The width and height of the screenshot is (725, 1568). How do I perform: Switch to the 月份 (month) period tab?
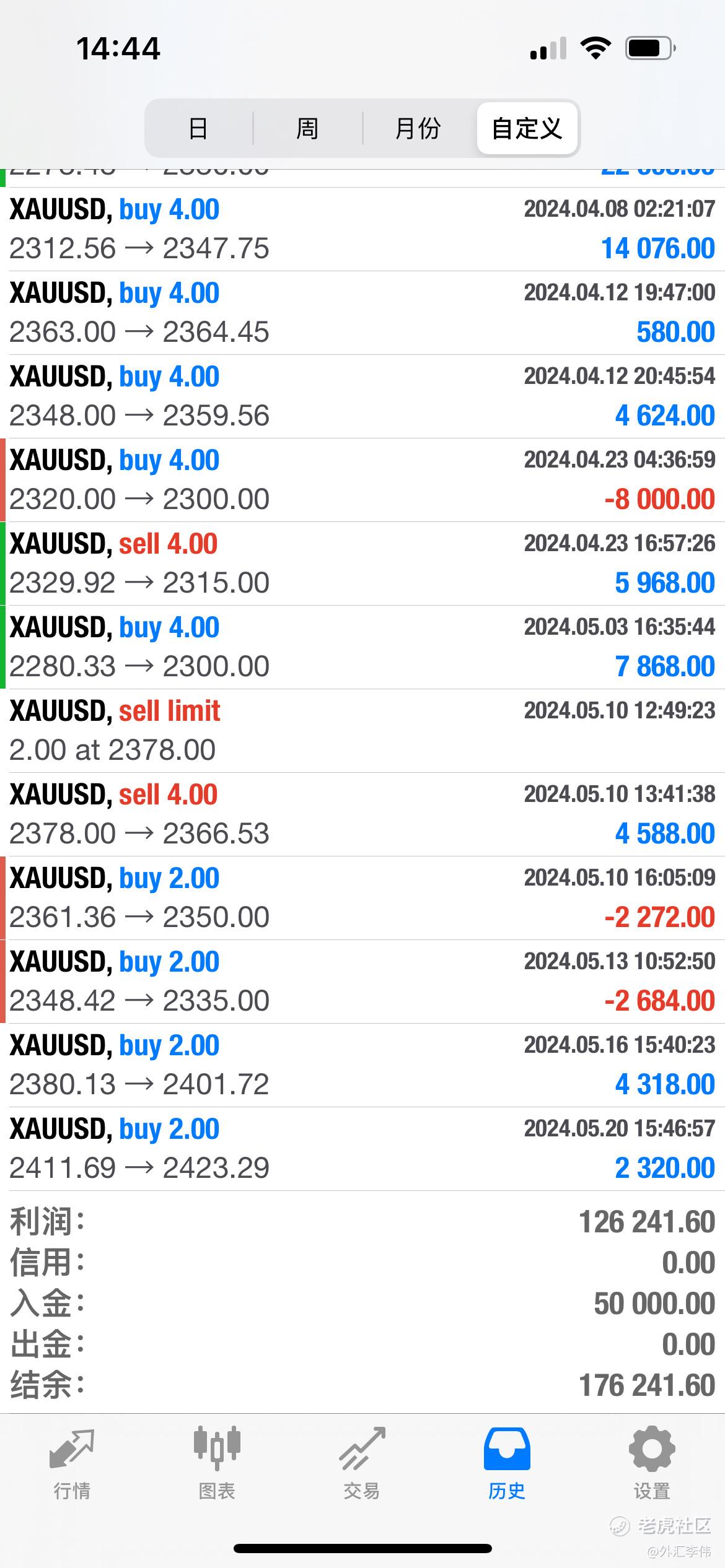(x=418, y=129)
